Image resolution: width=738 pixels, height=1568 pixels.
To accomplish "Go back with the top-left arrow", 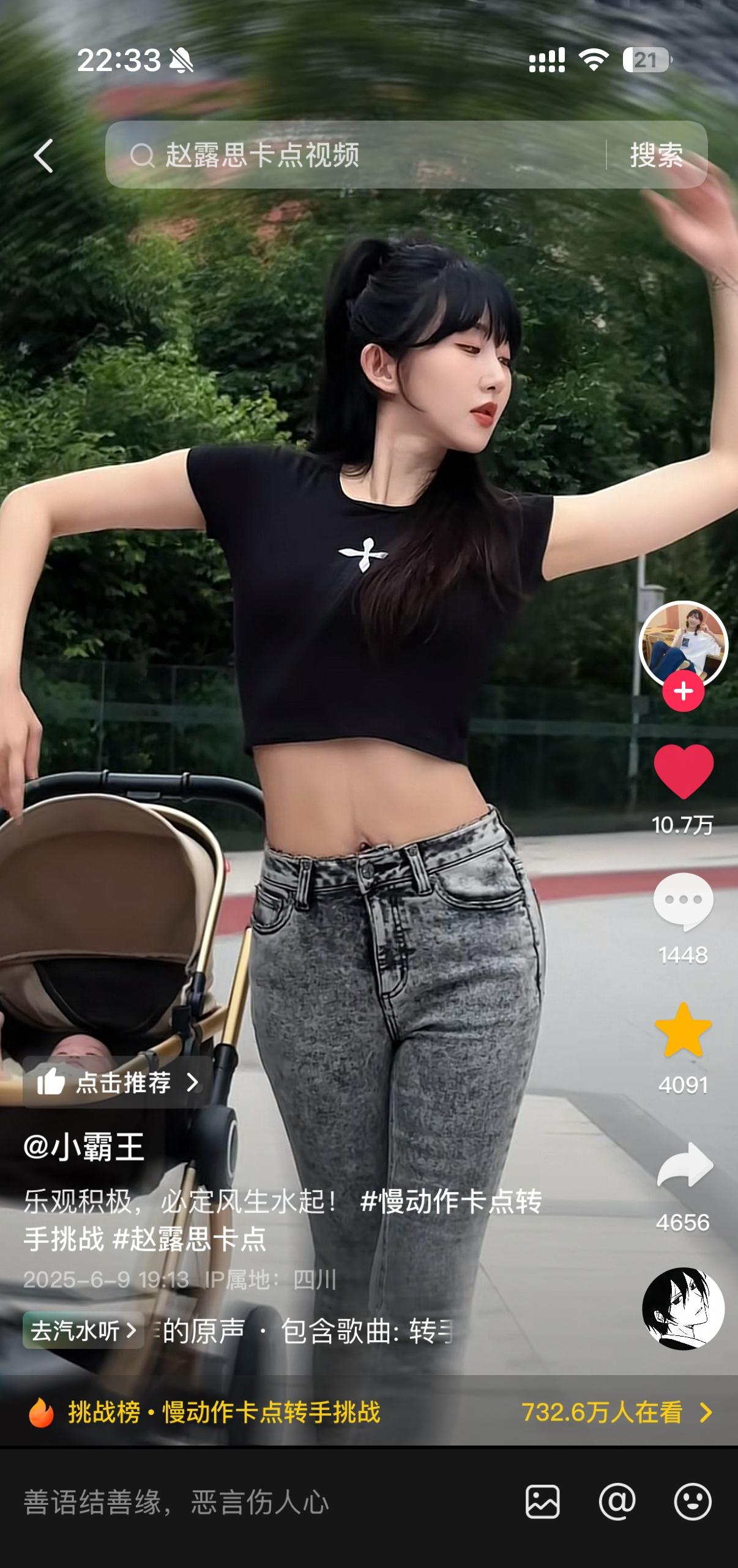I will coord(43,156).
